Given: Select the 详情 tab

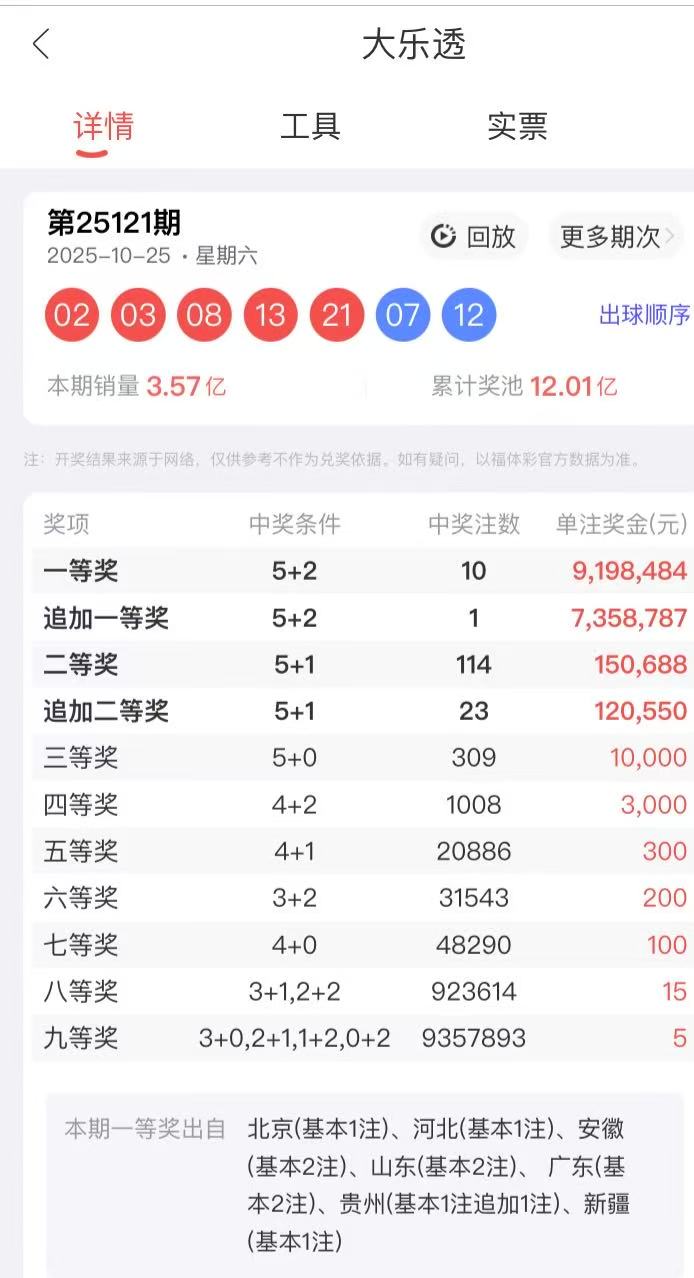Looking at the screenshot, I should [103, 127].
